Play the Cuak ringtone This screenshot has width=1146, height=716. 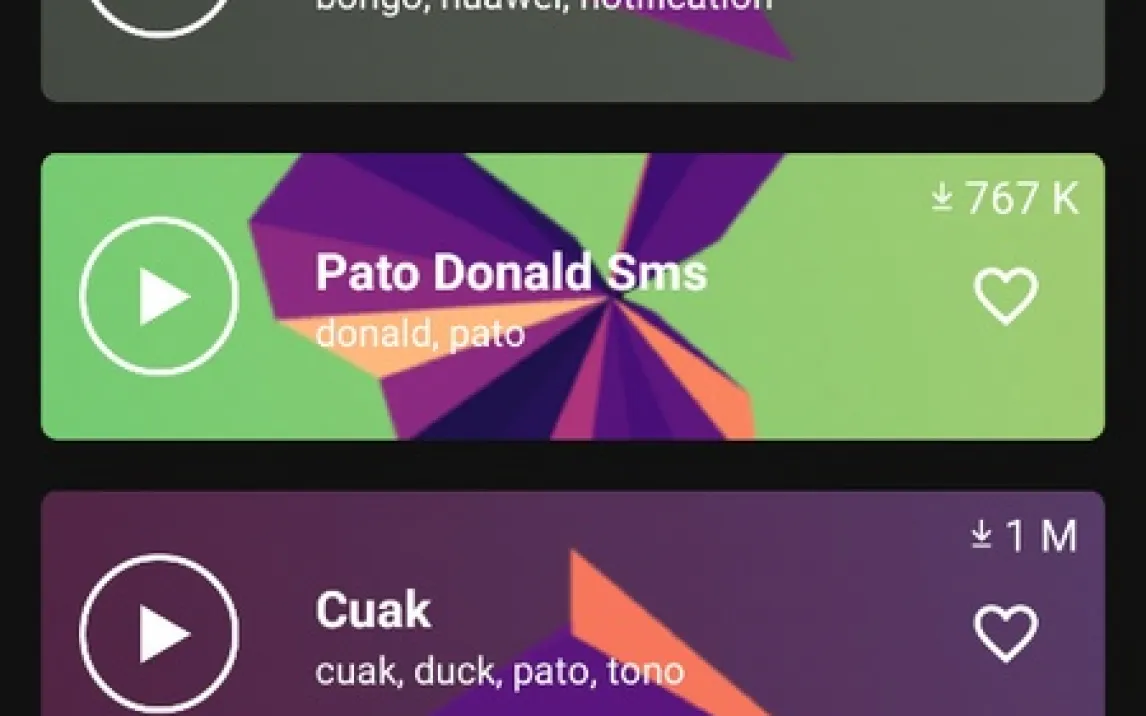(160, 633)
